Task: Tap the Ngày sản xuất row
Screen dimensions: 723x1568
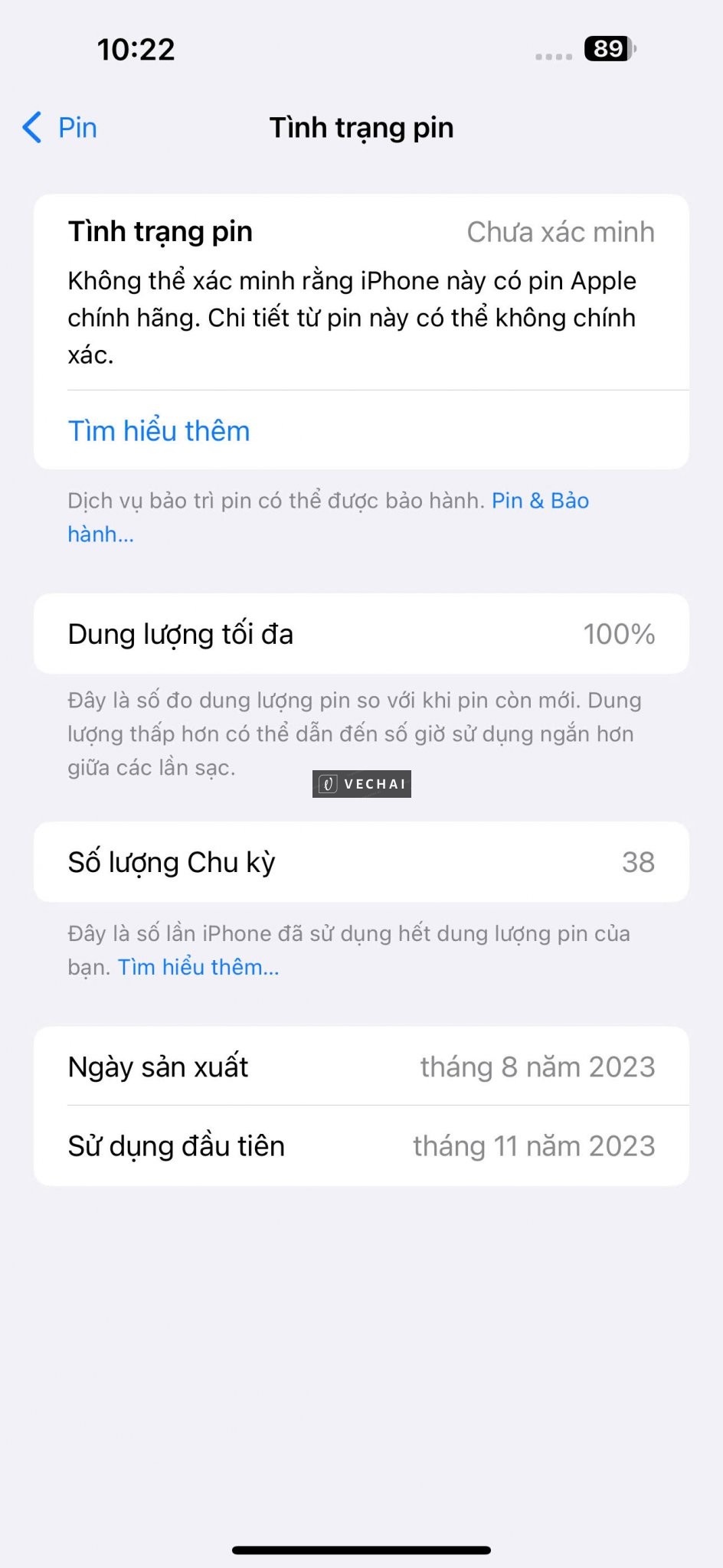Action: click(361, 1067)
